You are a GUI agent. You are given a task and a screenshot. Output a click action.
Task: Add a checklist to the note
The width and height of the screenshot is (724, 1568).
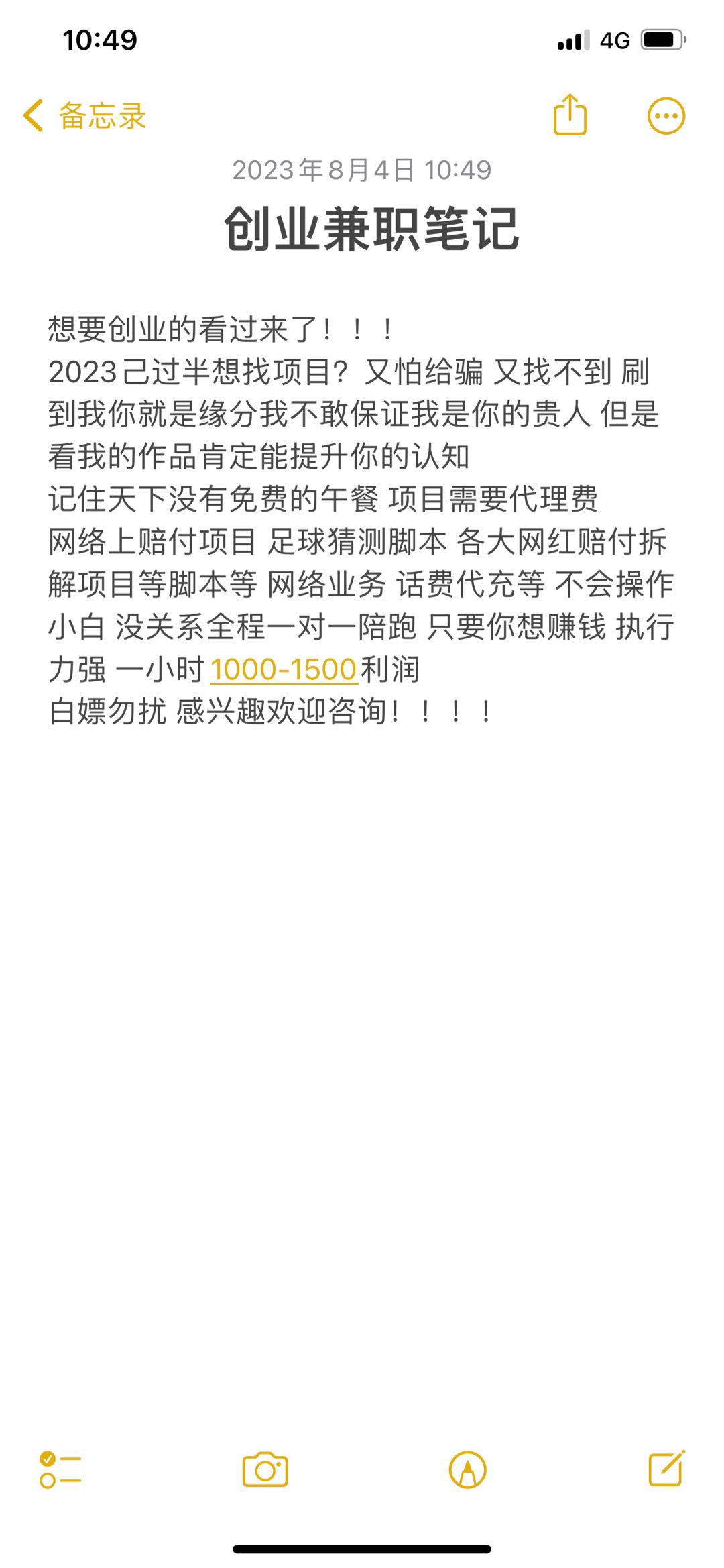(x=60, y=1471)
